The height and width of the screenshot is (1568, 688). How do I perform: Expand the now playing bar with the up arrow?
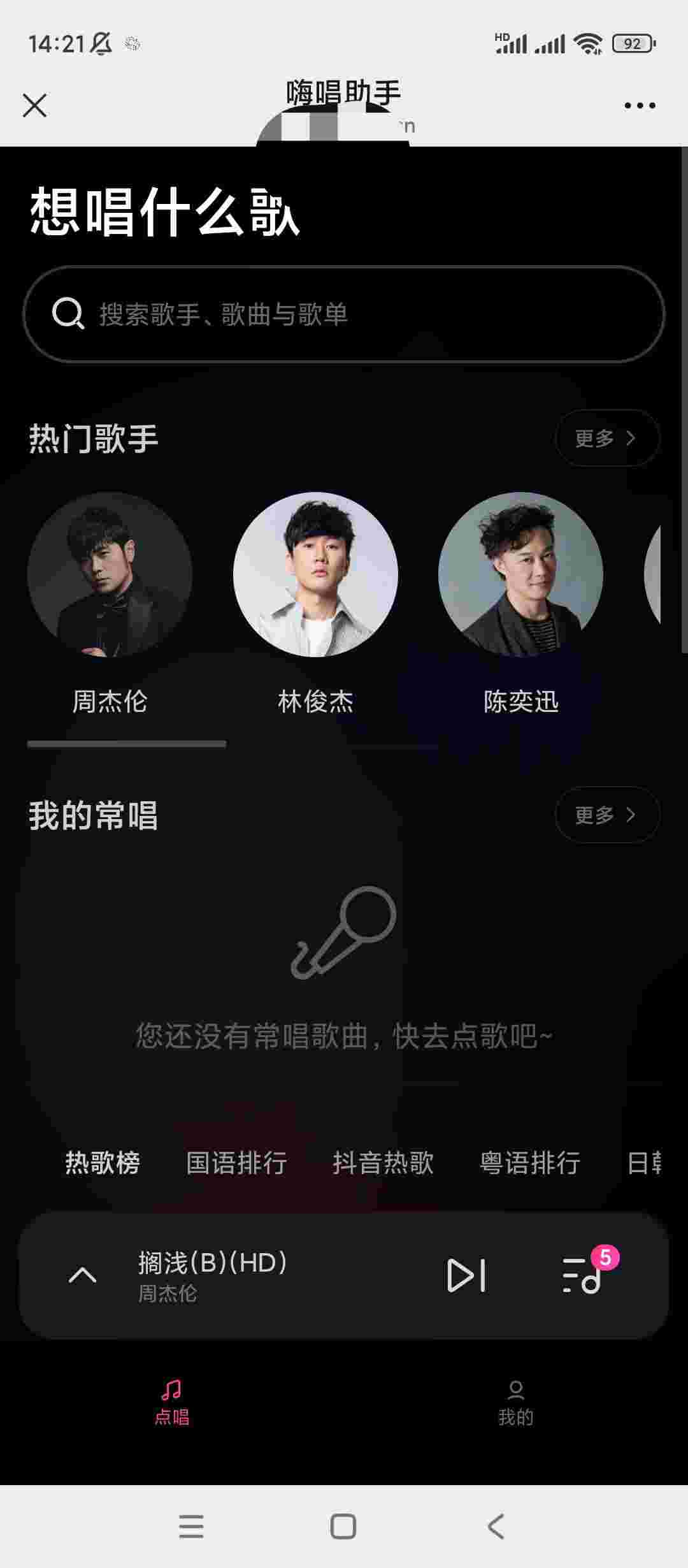click(x=82, y=1275)
